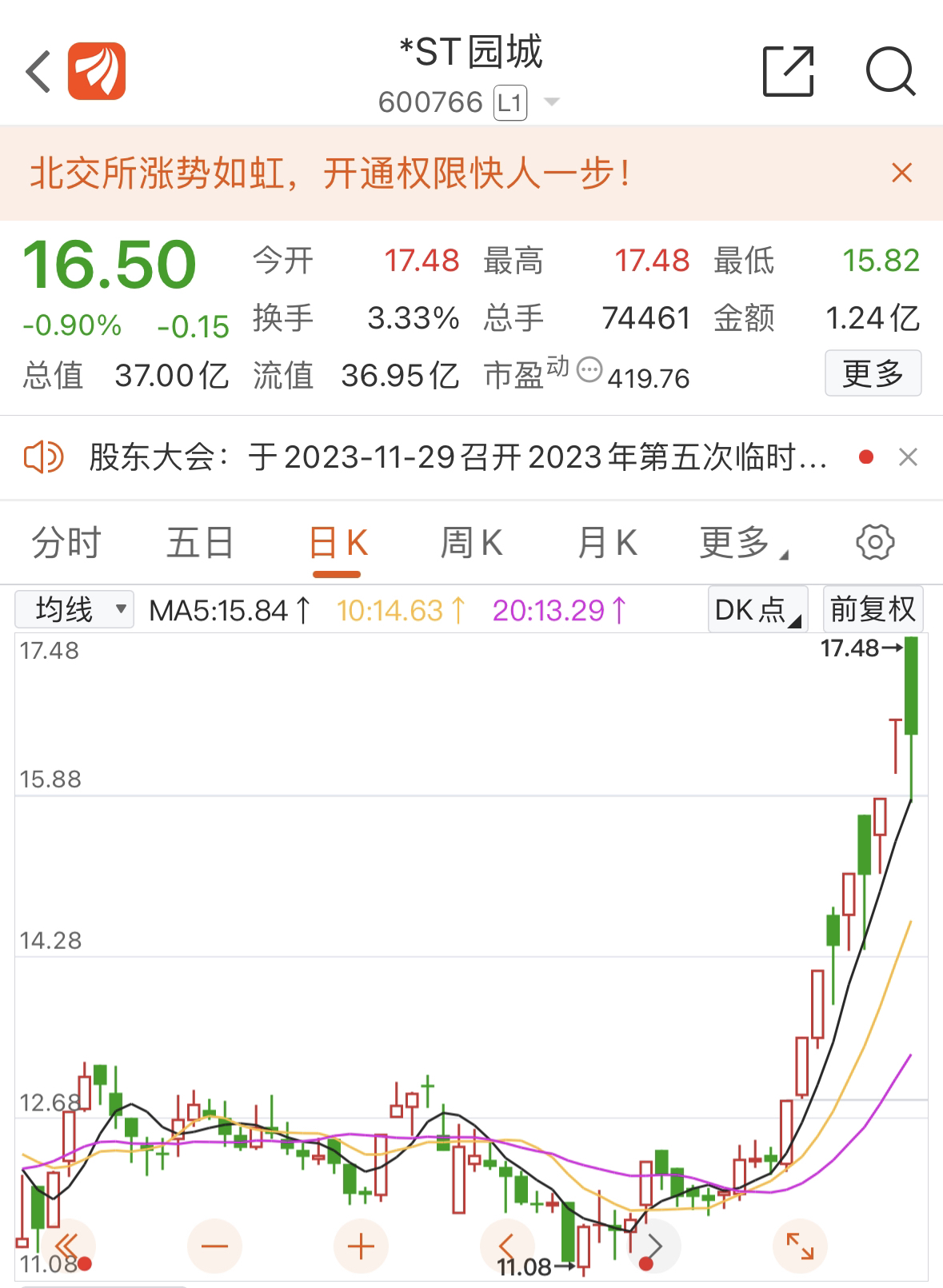
Task: Switch to the 分时 chart tab
Action: pyautogui.click(x=66, y=544)
